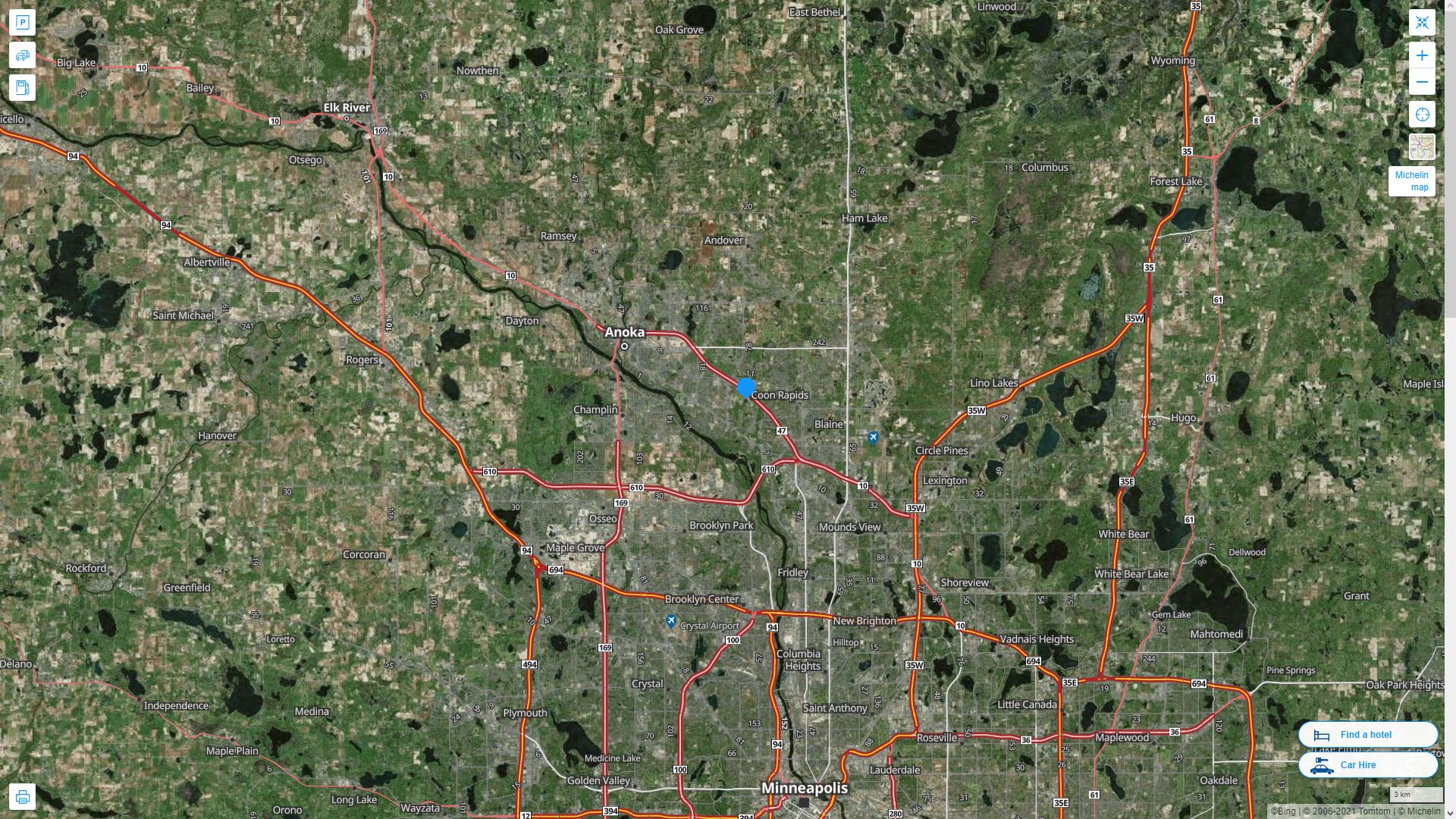This screenshot has width=1456, height=819.
Task: Toggle the traffic layer icon
Action: (23, 55)
